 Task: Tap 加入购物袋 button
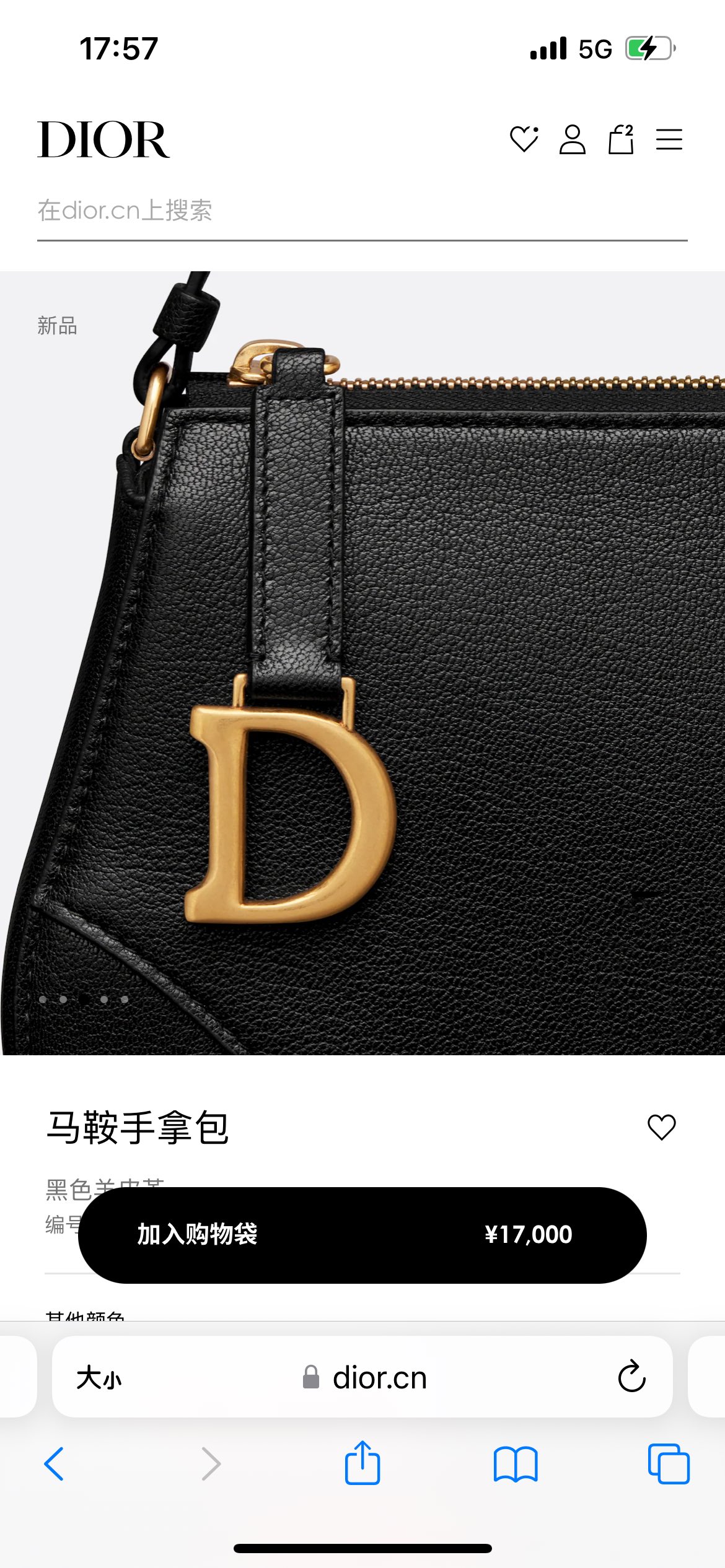pos(362,1234)
